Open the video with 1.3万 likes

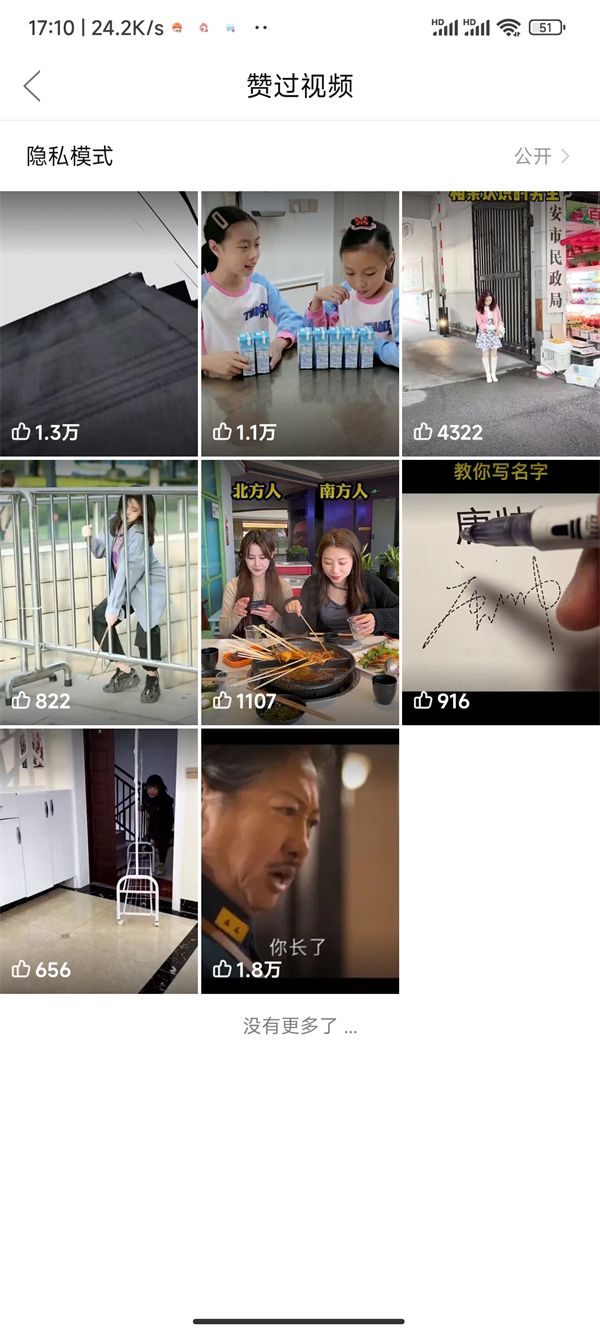pyautogui.click(x=99, y=323)
